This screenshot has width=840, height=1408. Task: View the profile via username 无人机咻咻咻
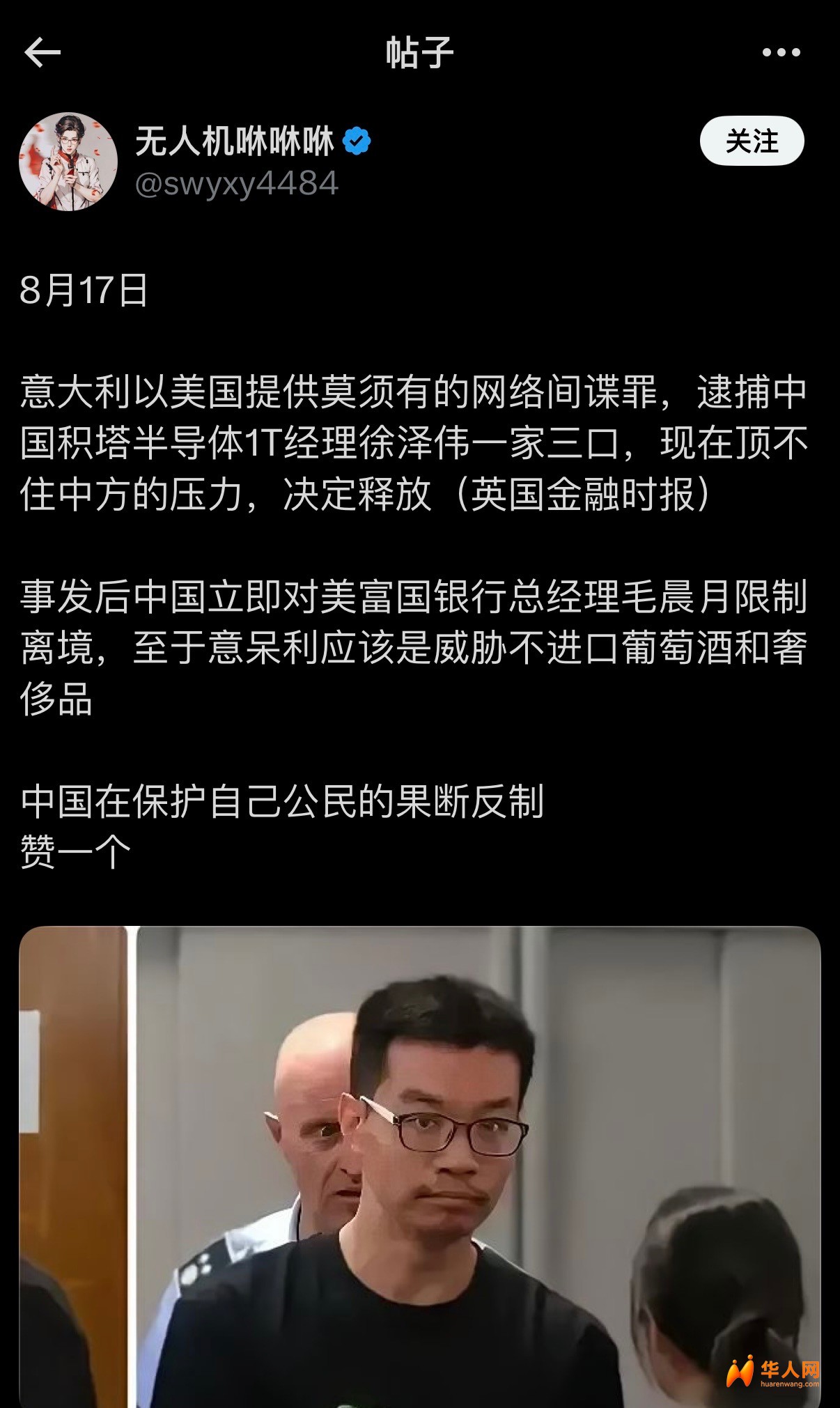coord(235,142)
